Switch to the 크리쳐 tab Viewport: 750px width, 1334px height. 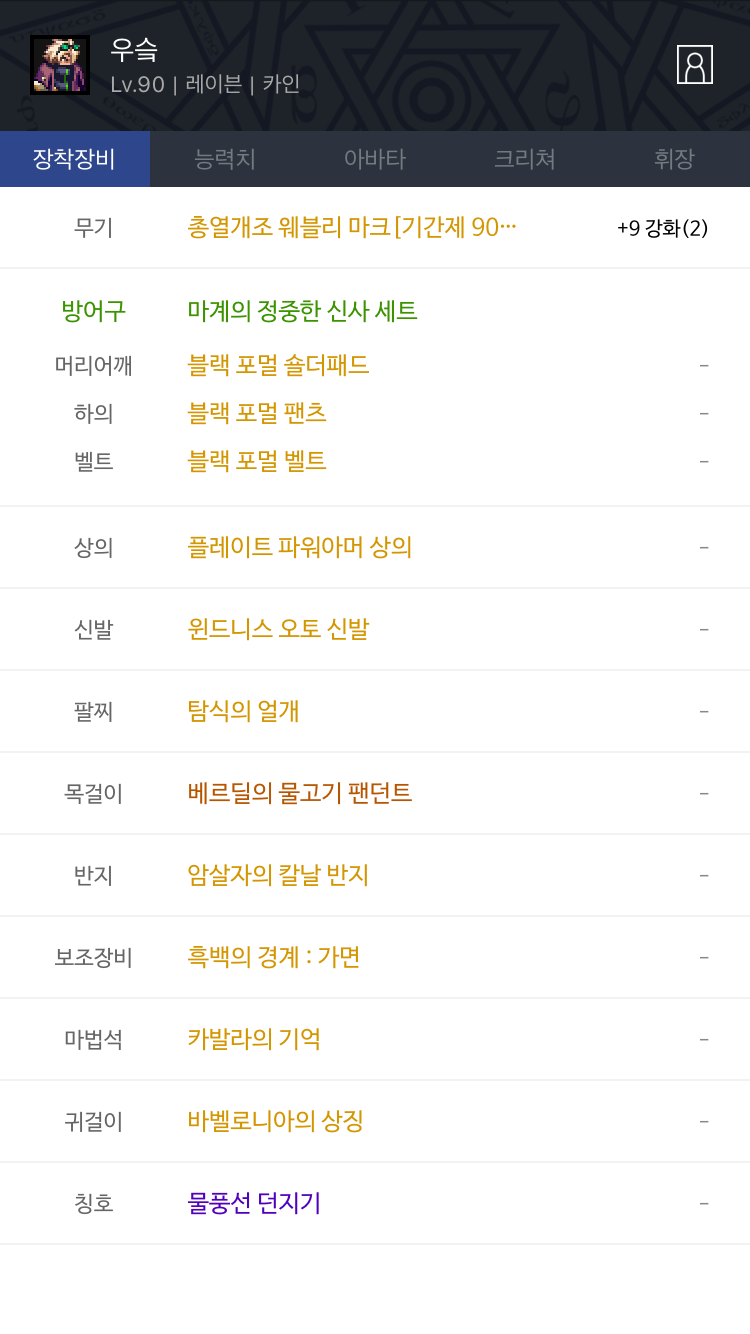coord(525,159)
